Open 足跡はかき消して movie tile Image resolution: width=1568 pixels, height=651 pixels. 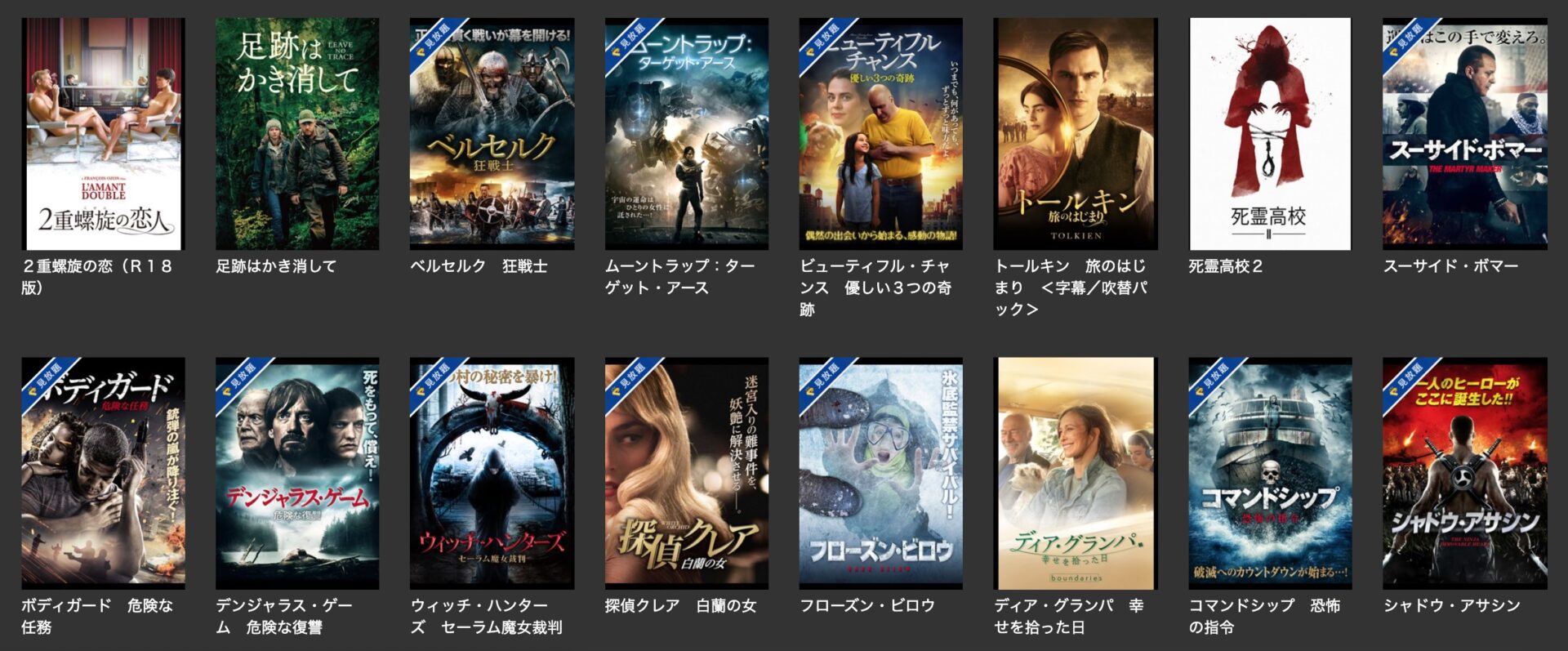point(297,134)
